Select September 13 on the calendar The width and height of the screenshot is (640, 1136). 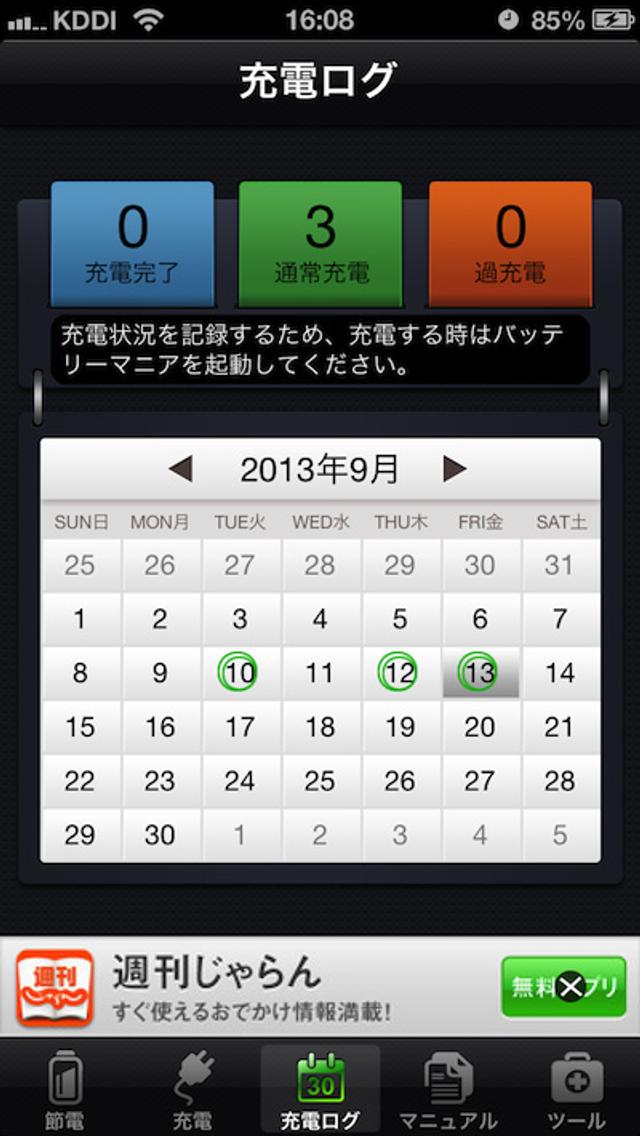tap(479, 673)
